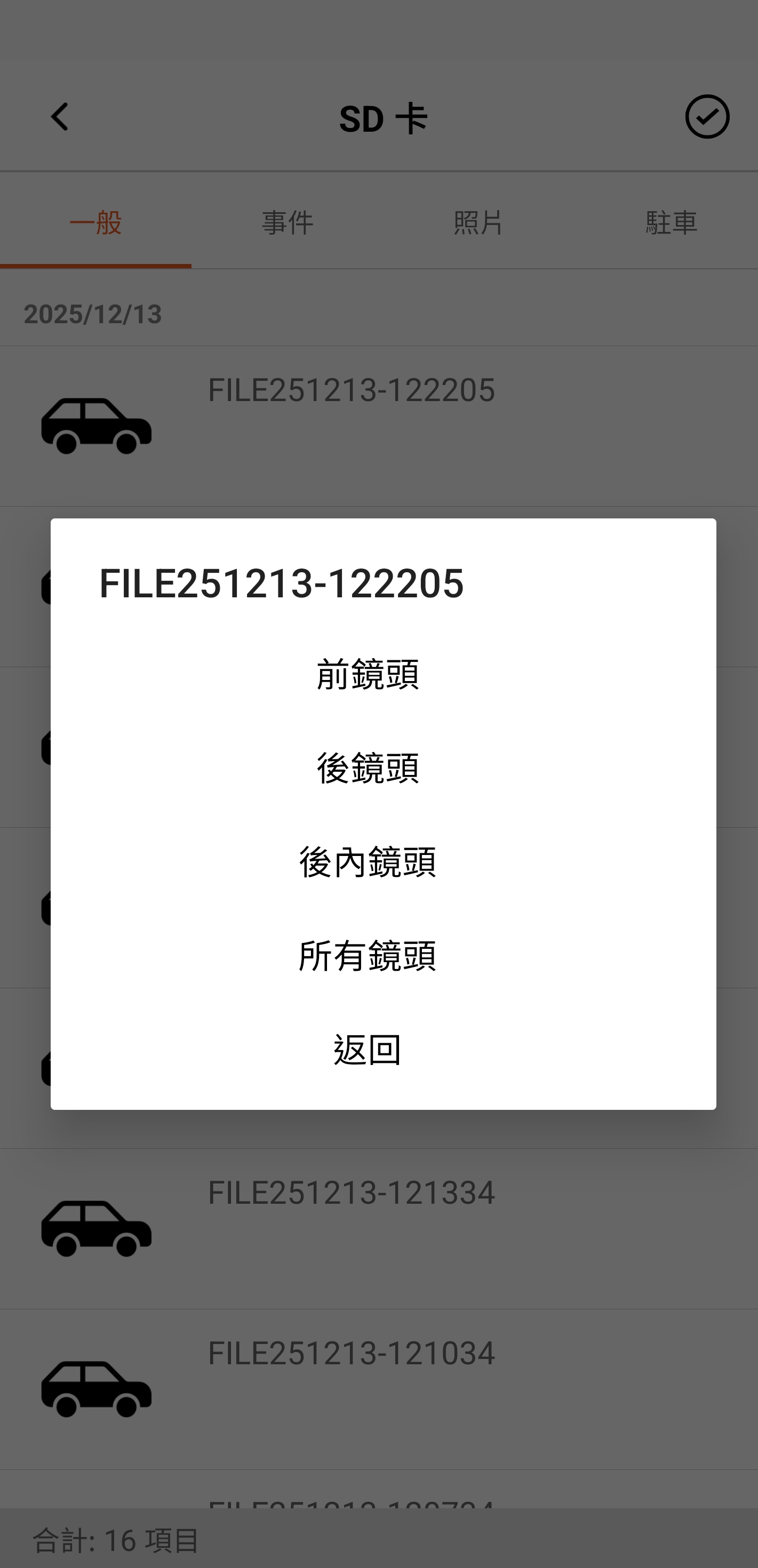Select 後內鏡頭 rear interior camera
The height and width of the screenshot is (1568, 758).
[368, 861]
